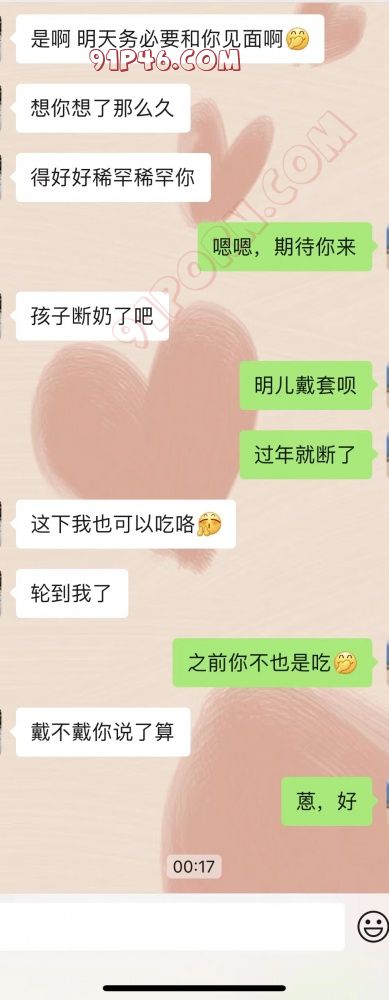Open the emoji picker

coord(373,927)
